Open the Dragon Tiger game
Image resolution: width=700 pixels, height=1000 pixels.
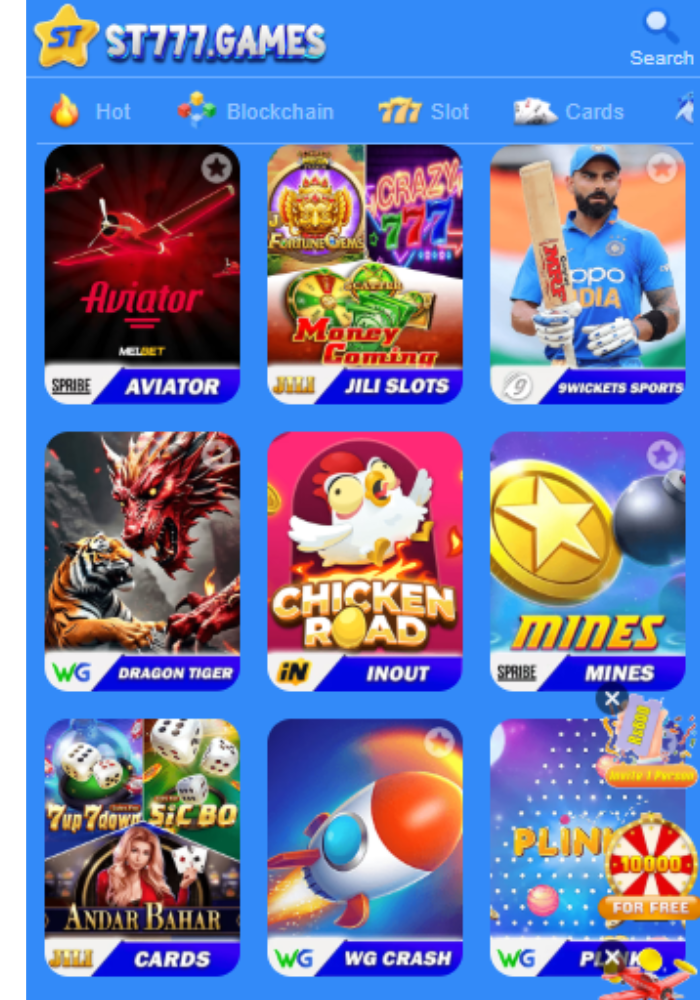pos(142,555)
